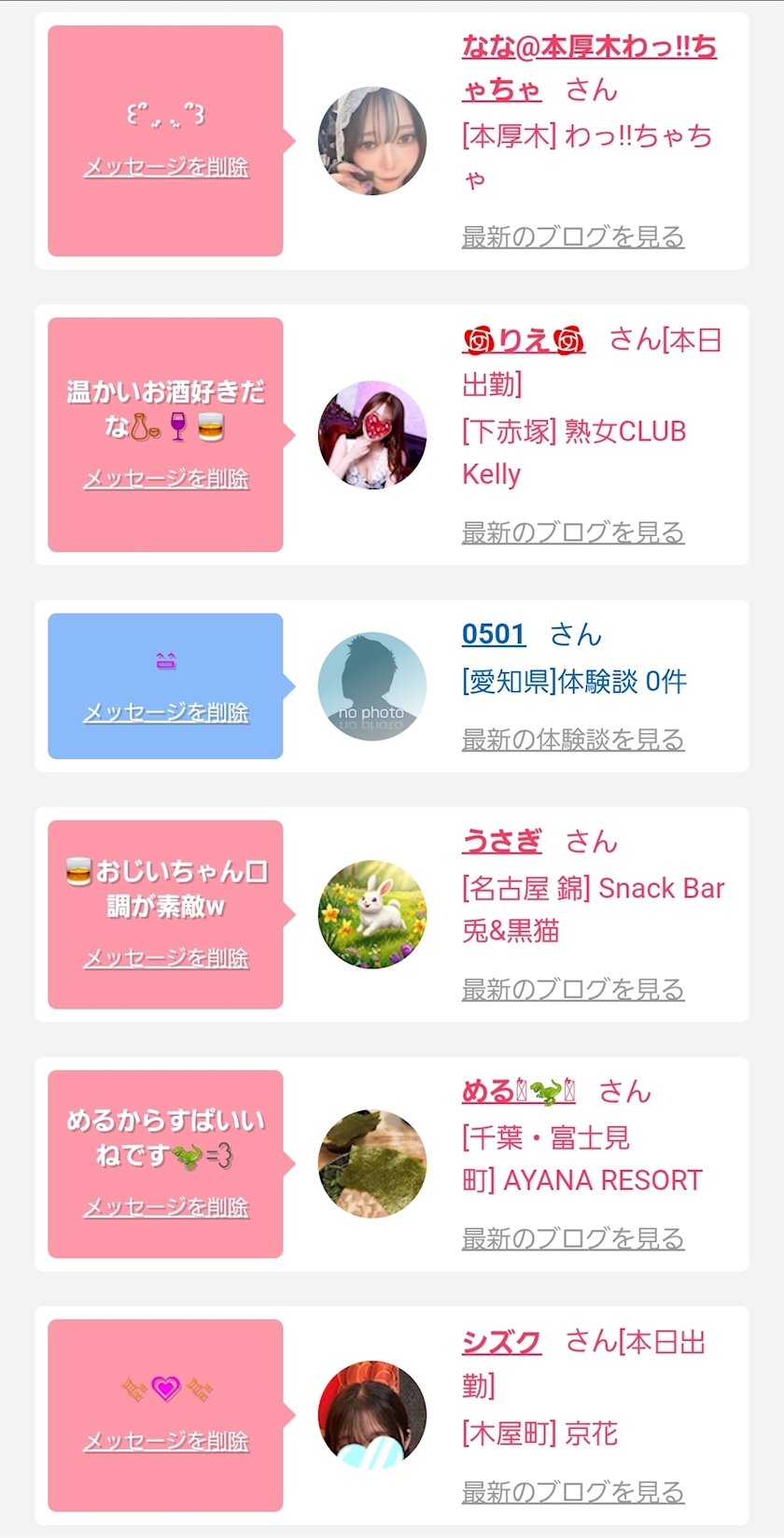This screenshot has width=784, height=1538.
Task: Delete the message sent to 0501
Action: (166, 713)
